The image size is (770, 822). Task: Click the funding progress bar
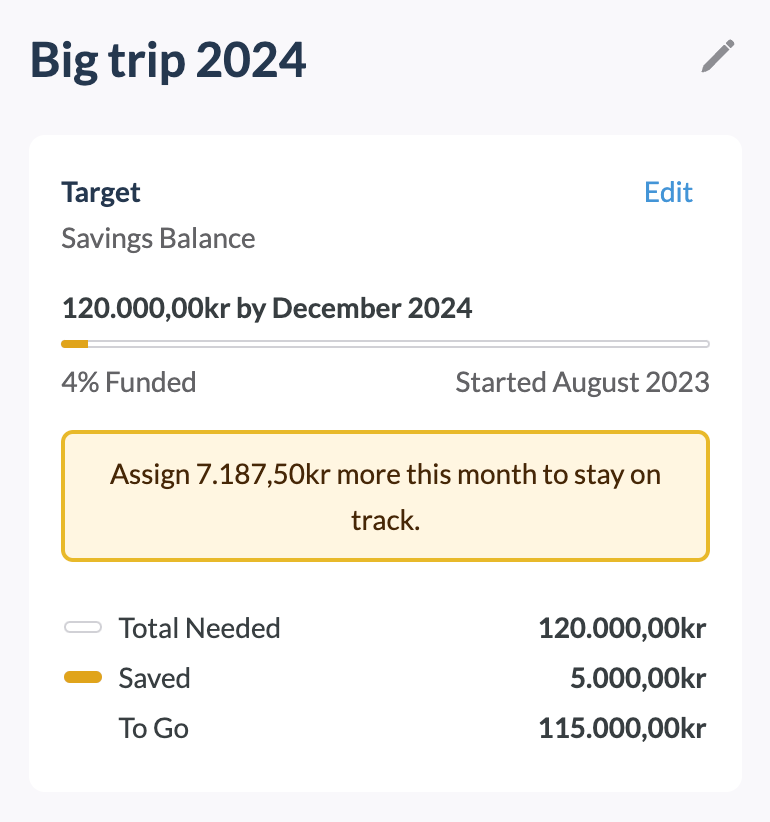[385, 343]
